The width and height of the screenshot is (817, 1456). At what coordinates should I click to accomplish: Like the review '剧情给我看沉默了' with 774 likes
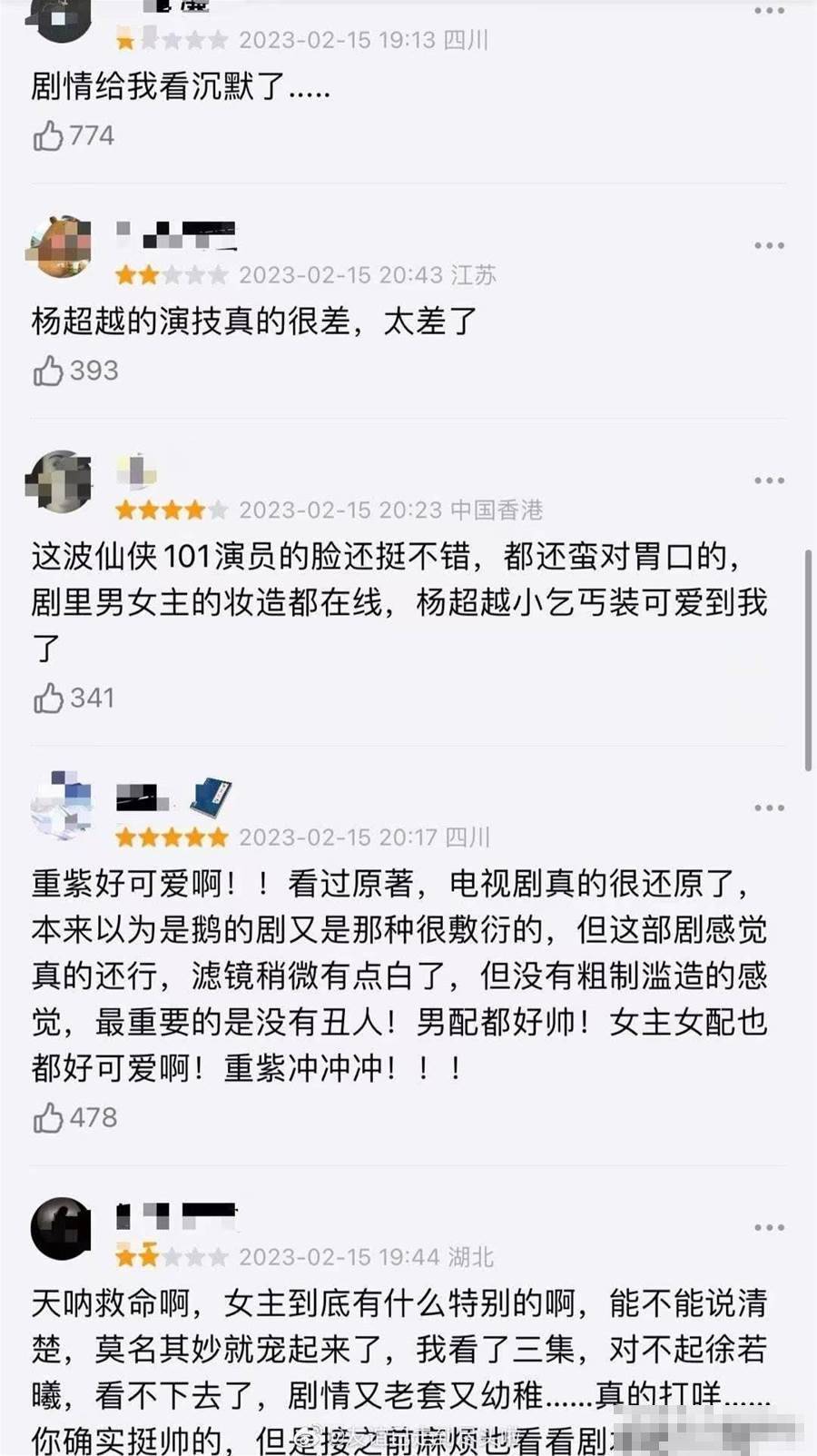48,136
